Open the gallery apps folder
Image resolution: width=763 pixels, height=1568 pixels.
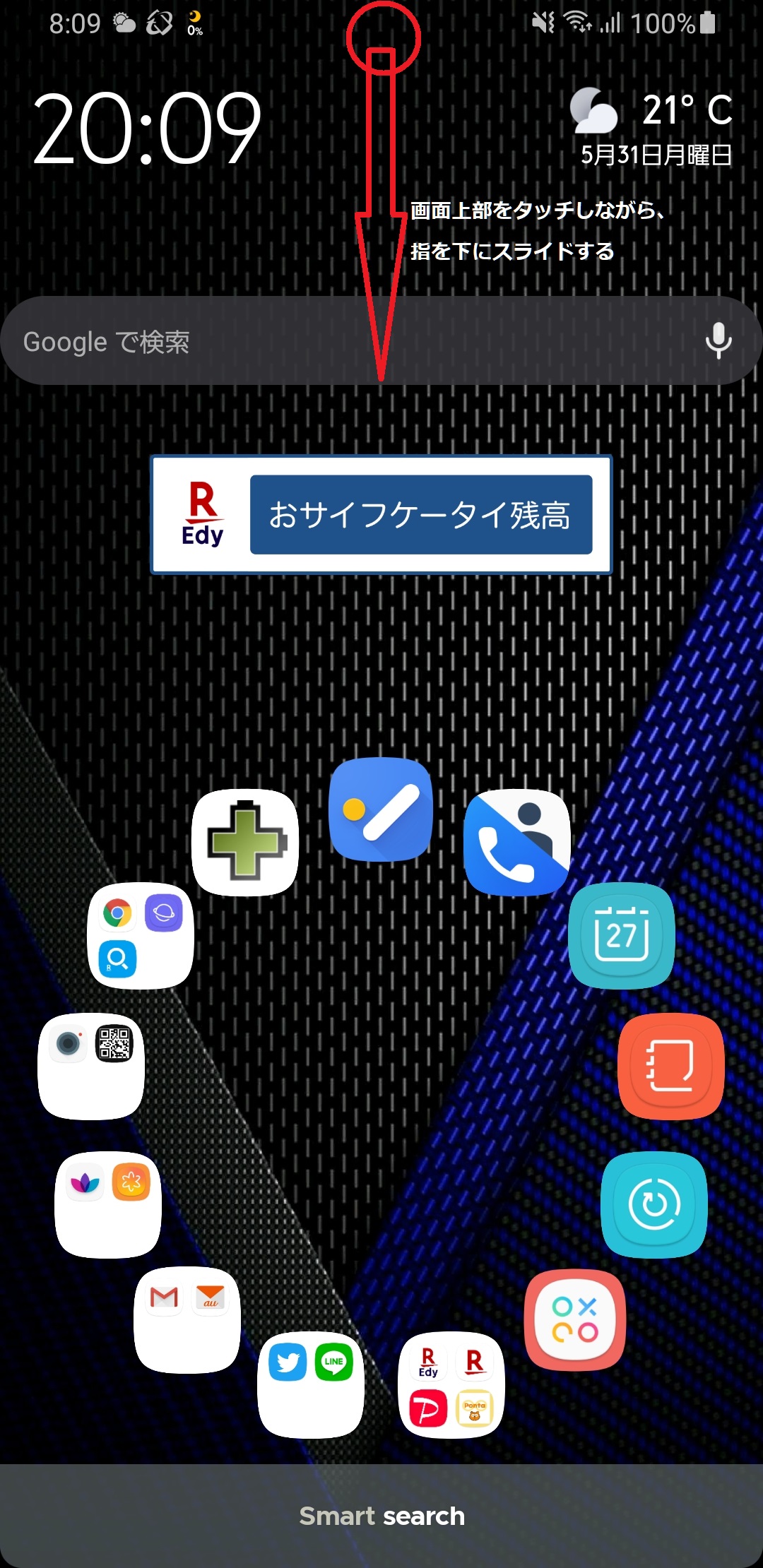[x=108, y=1205]
